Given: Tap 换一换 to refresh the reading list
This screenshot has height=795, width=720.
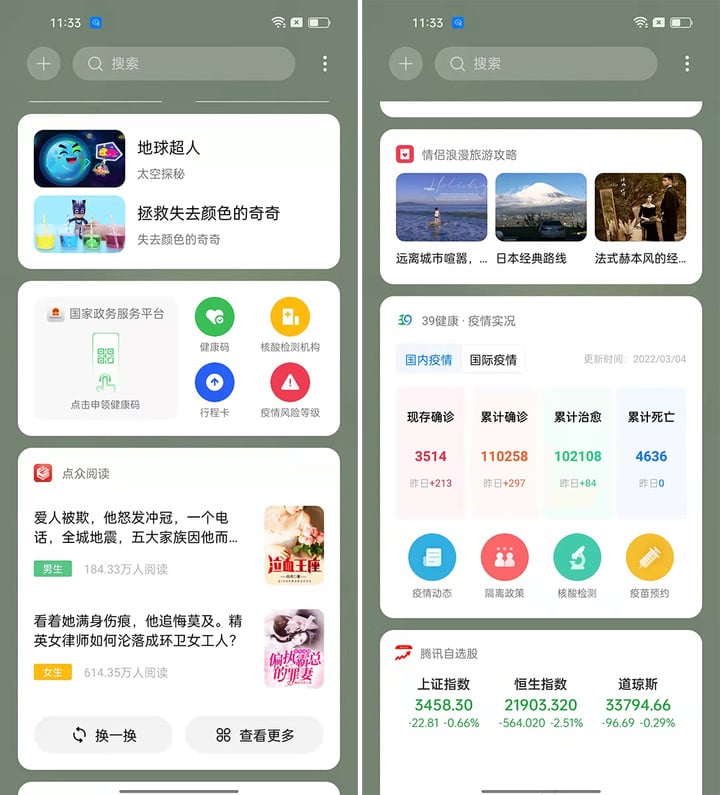Looking at the screenshot, I should (x=103, y=735).
